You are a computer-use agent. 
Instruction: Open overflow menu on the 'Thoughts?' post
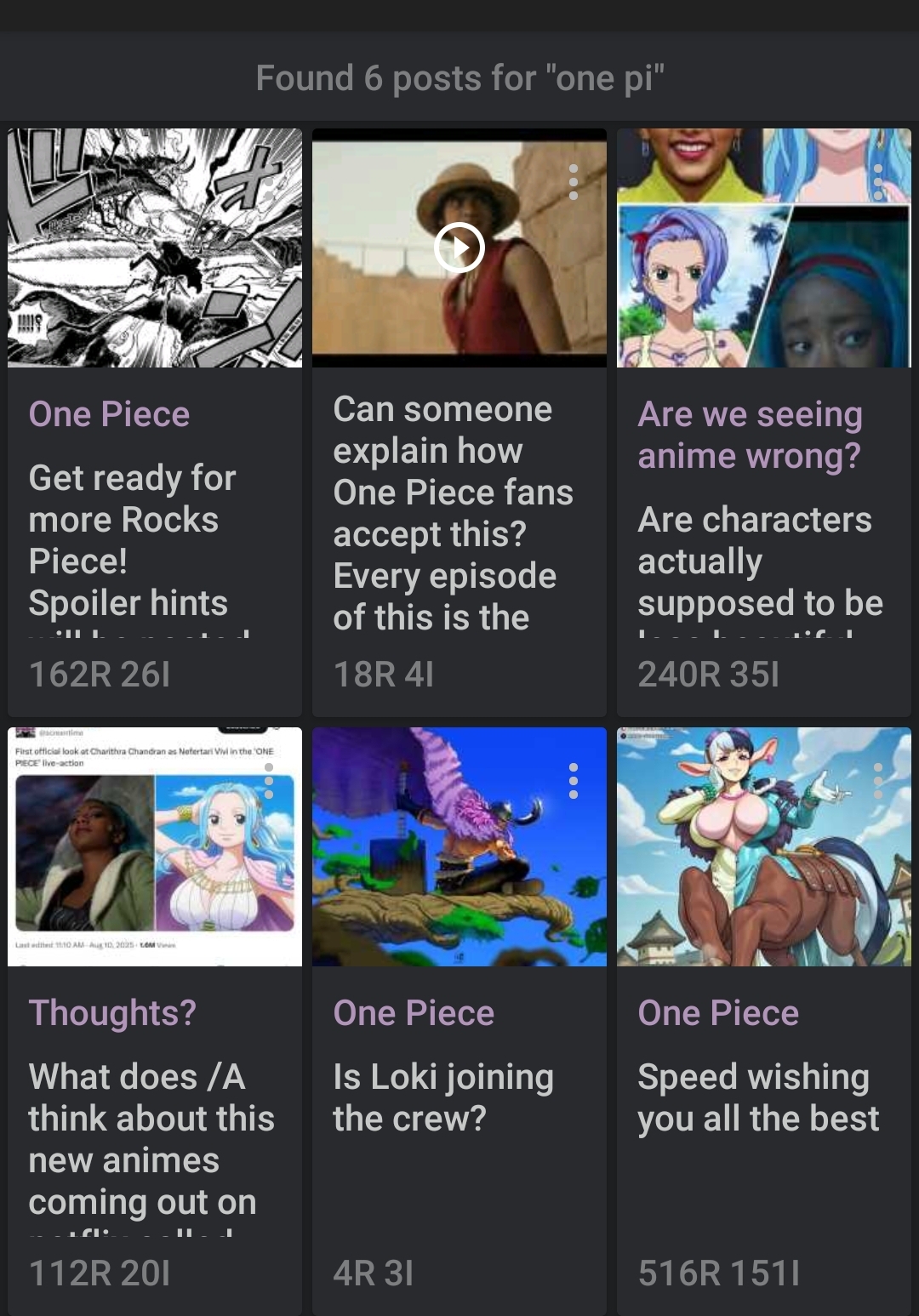269,781
